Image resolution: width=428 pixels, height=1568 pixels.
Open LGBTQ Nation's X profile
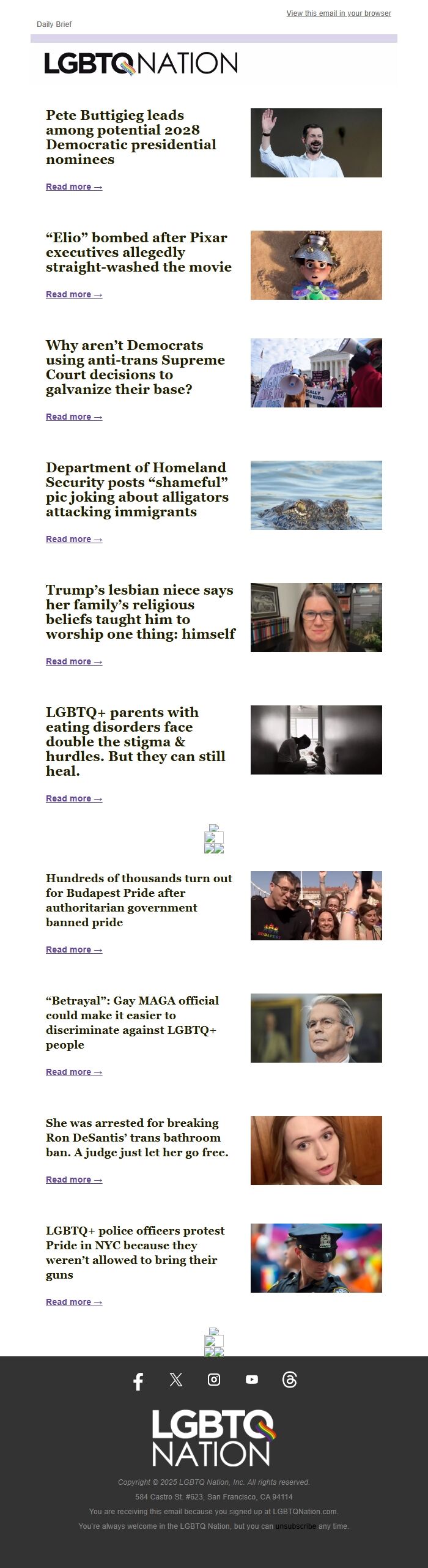[x=176, y=1380]
